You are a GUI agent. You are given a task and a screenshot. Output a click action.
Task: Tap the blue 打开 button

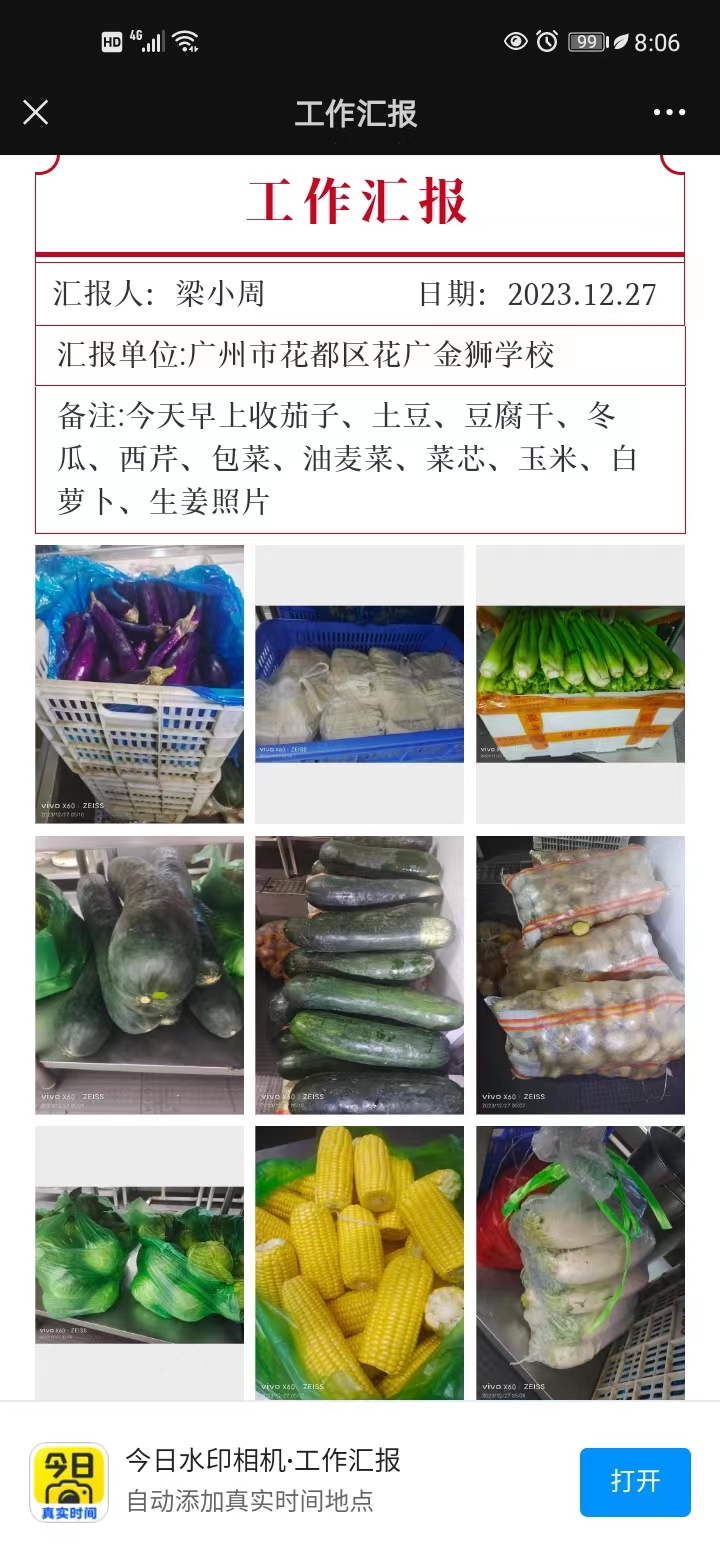coord(635,1482)
